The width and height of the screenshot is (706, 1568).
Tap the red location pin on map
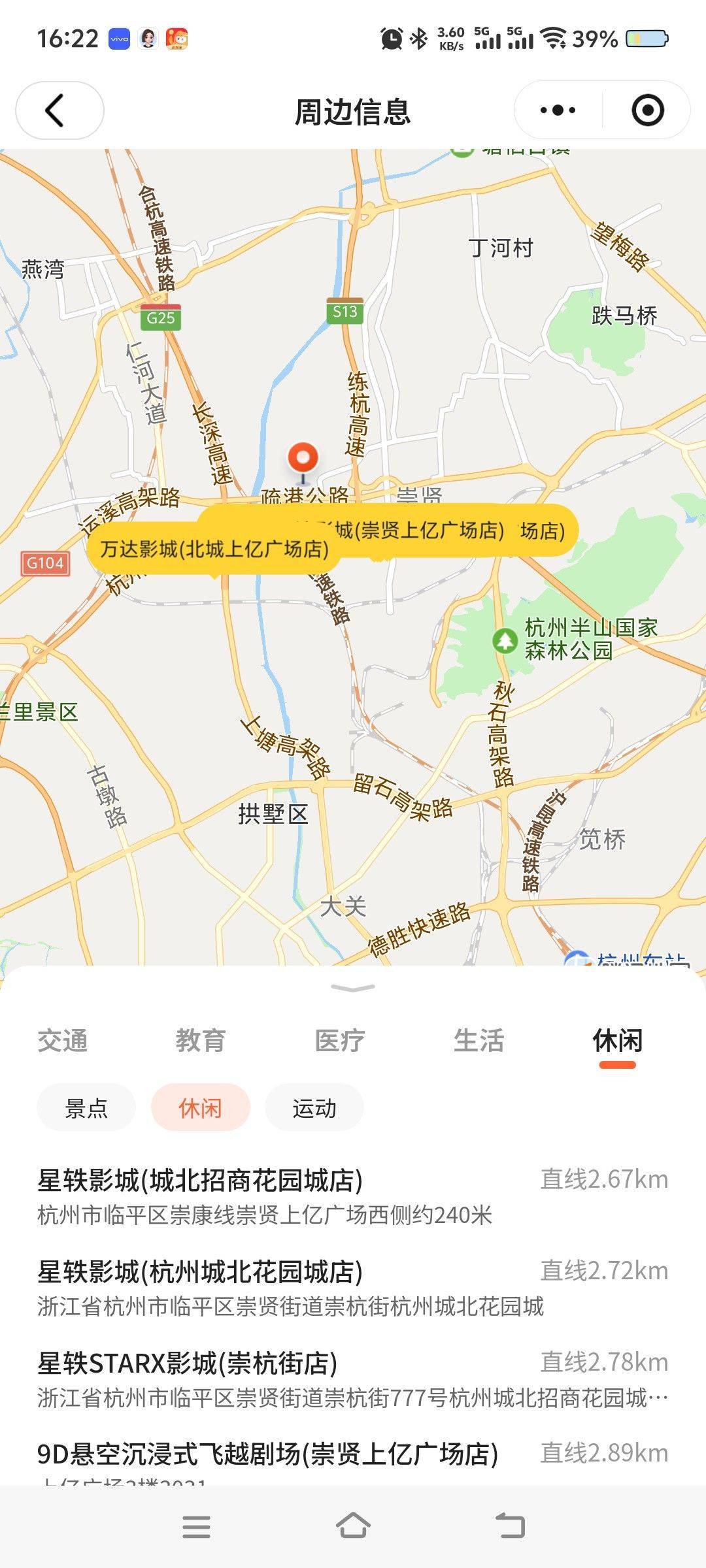point(303,459)
